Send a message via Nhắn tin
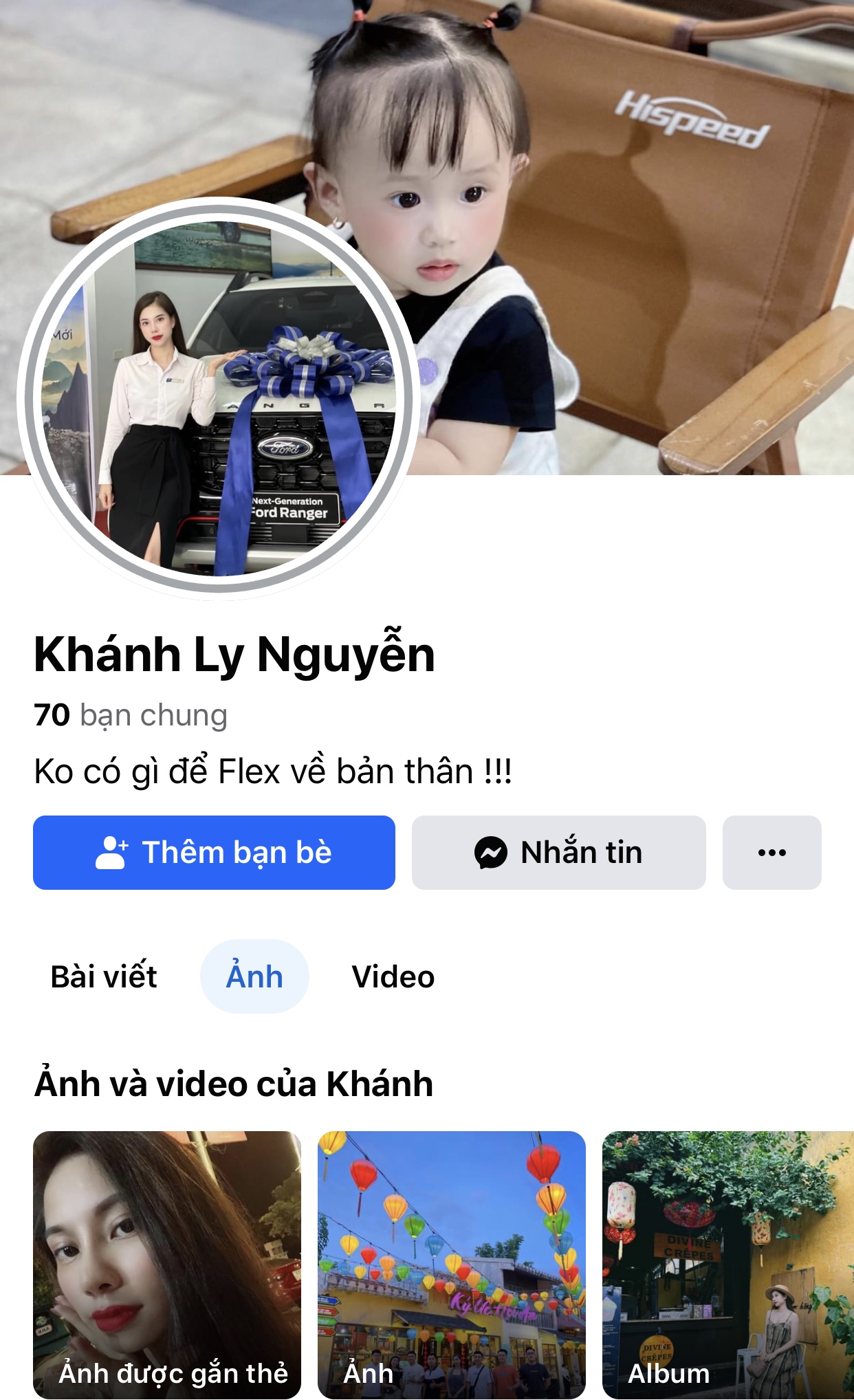This screenshot has width=854, height=1400. (x=558, y=853)
